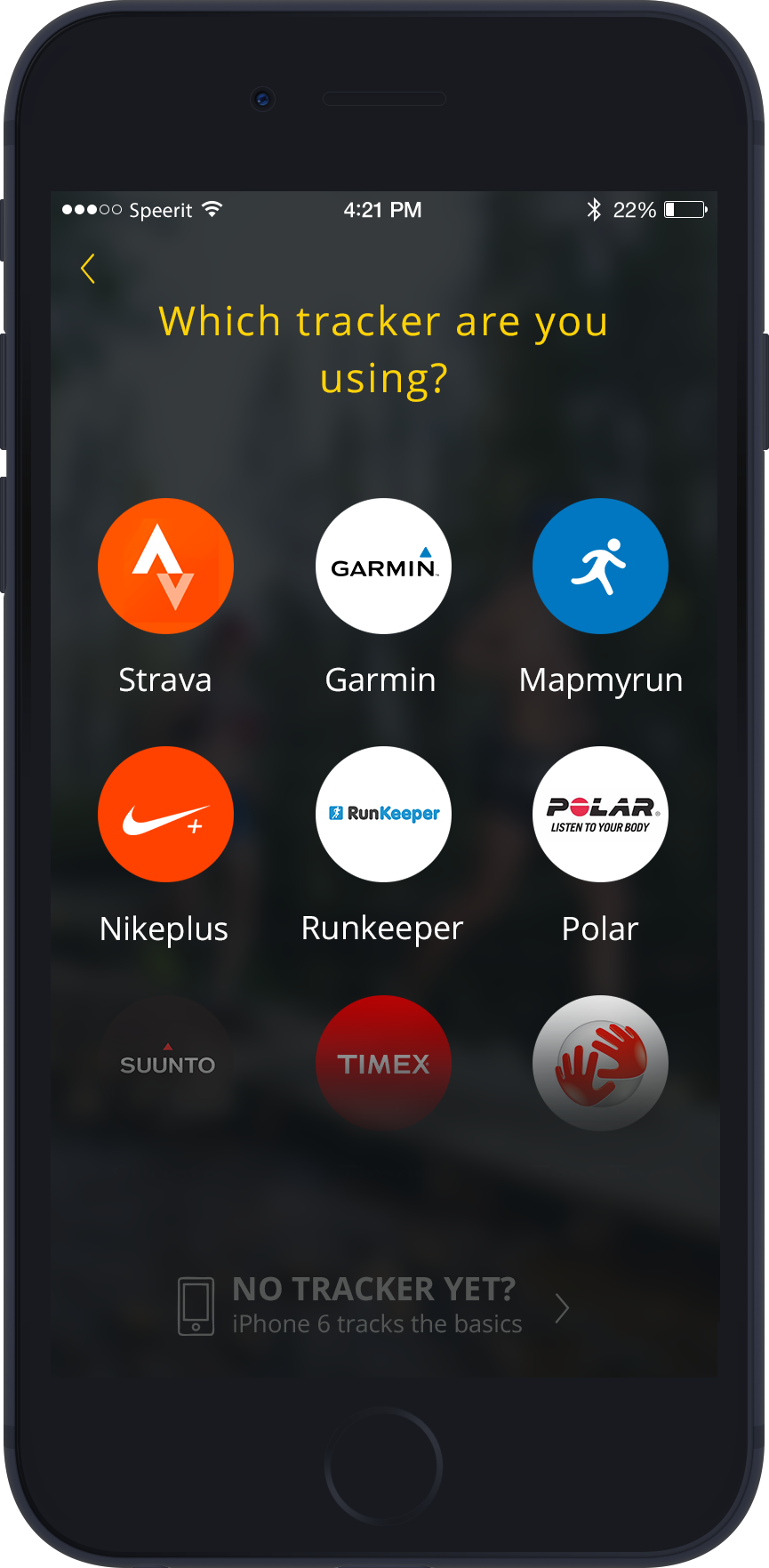Pick Mapmyrun as tracker

pos(600,567)
